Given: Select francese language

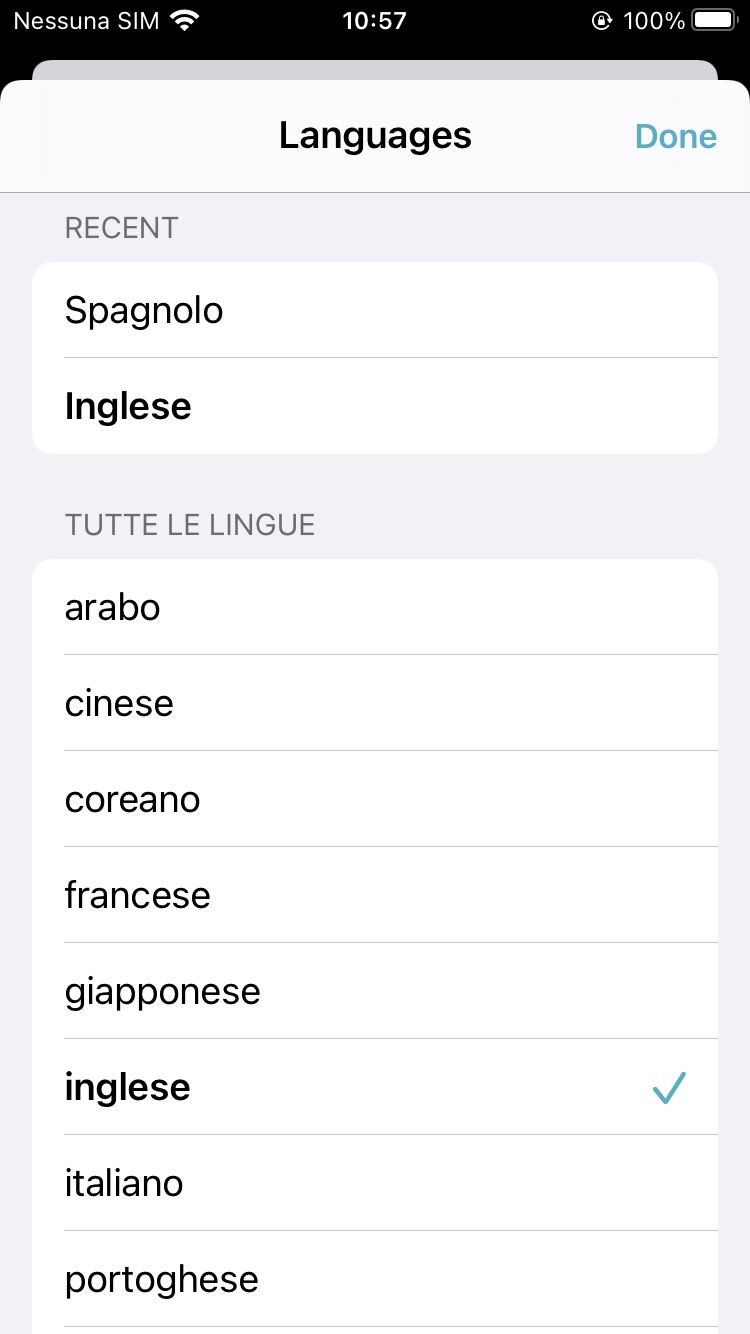Looking at the screenshot, I should [x=375, y=896].
